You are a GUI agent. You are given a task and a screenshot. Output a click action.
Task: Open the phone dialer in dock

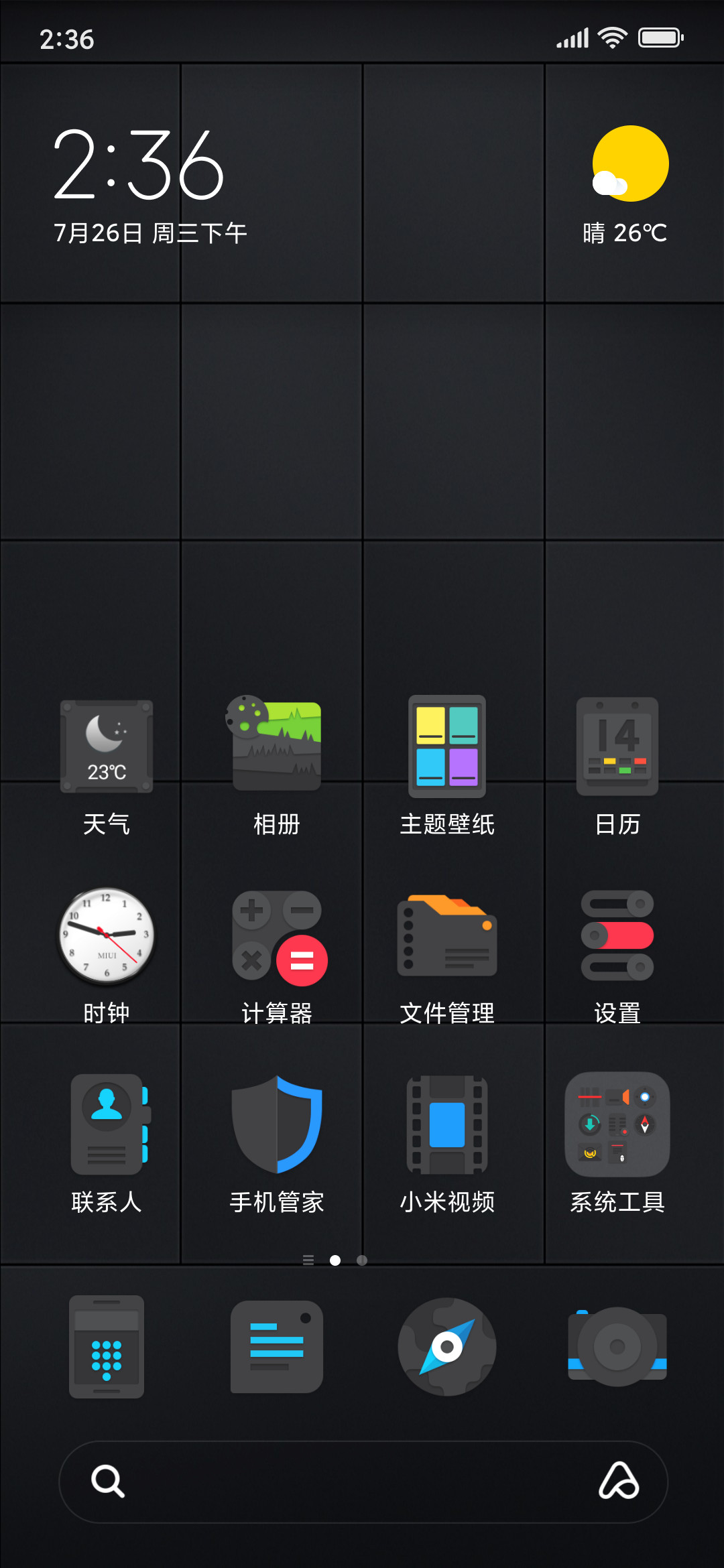click(107, 1347)
